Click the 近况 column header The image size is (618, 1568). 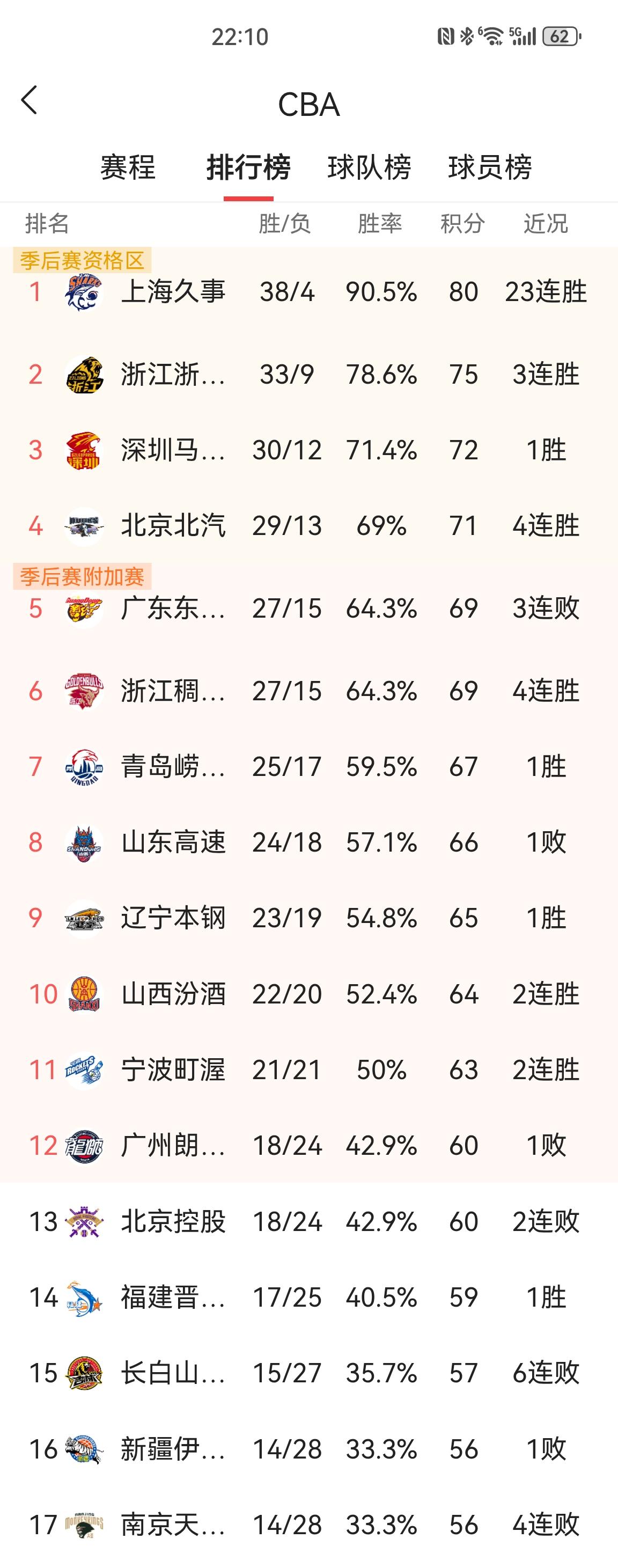(x=546, y=224)
